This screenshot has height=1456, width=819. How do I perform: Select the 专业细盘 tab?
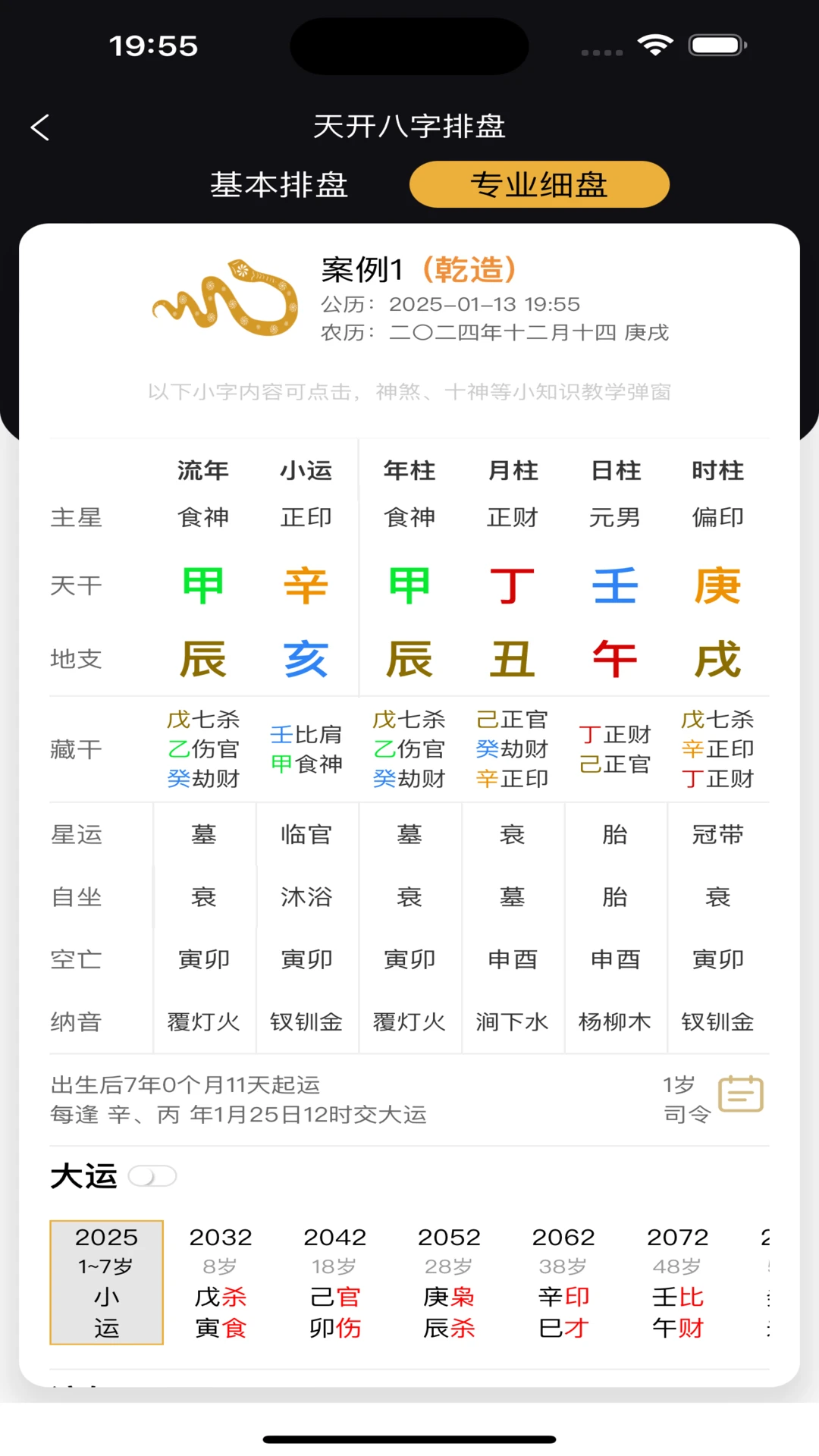(539, 184)
